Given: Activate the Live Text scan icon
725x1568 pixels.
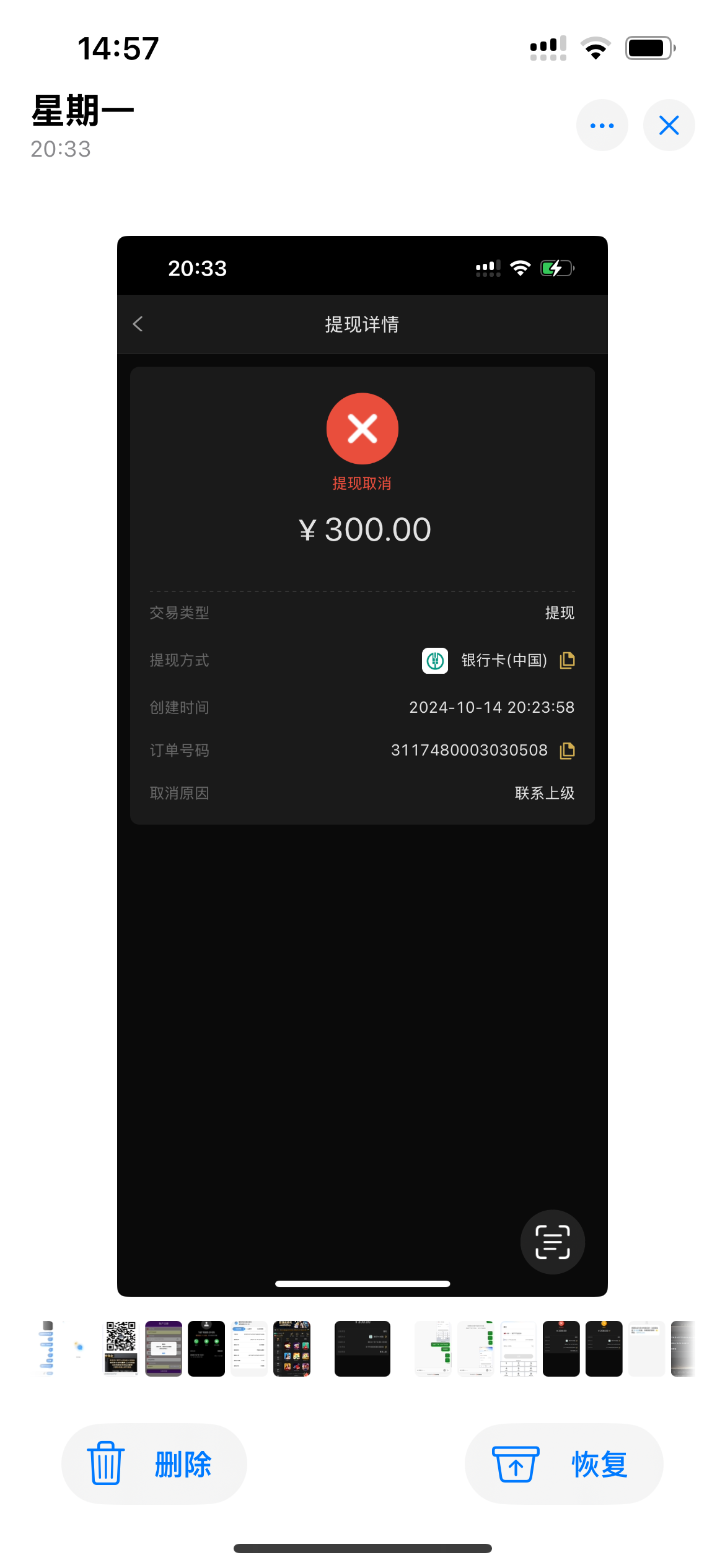Looking at the screenshot, I should click(x=552, y=1242).
